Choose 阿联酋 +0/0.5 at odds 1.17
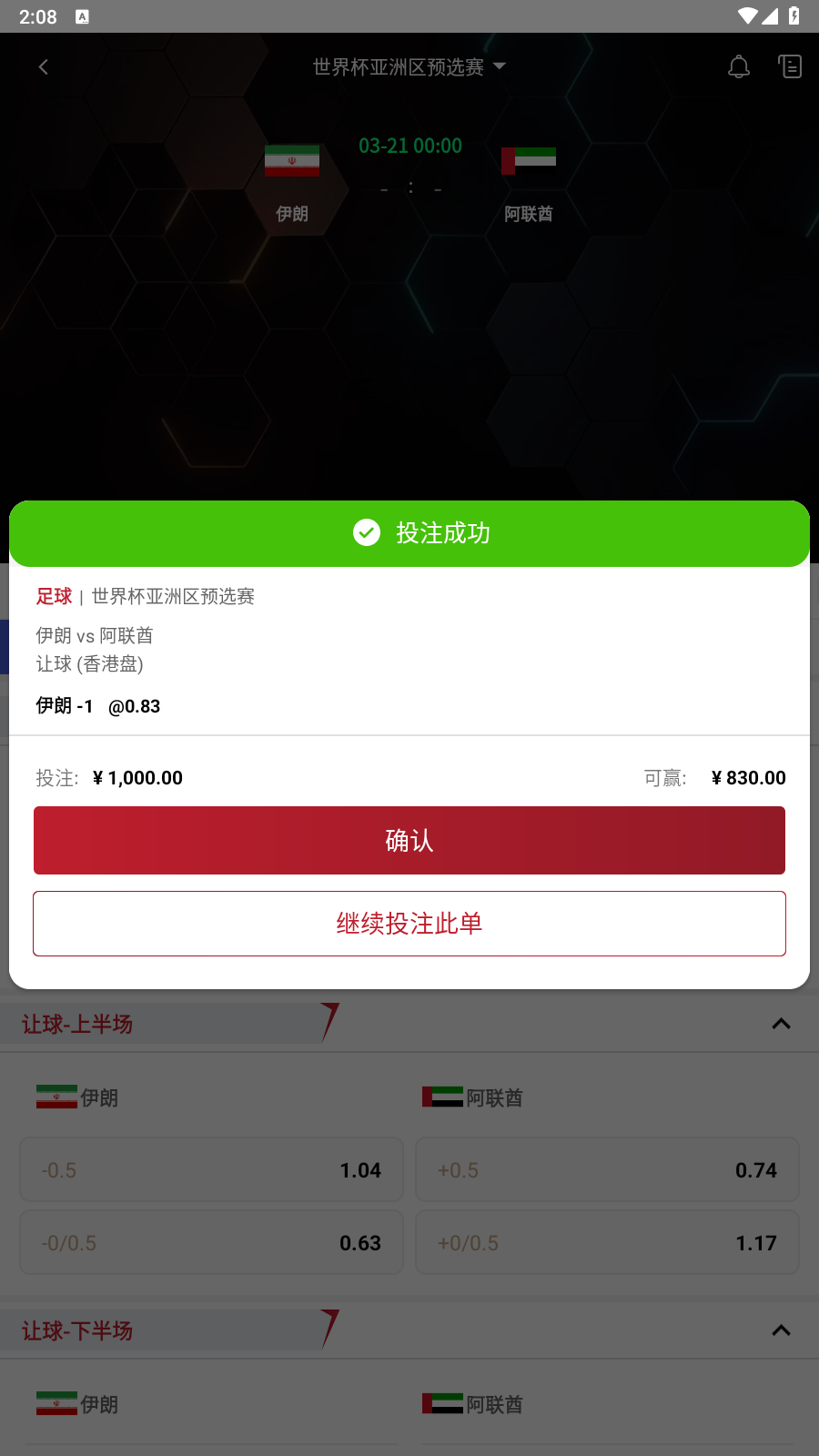 [607, 1242]
